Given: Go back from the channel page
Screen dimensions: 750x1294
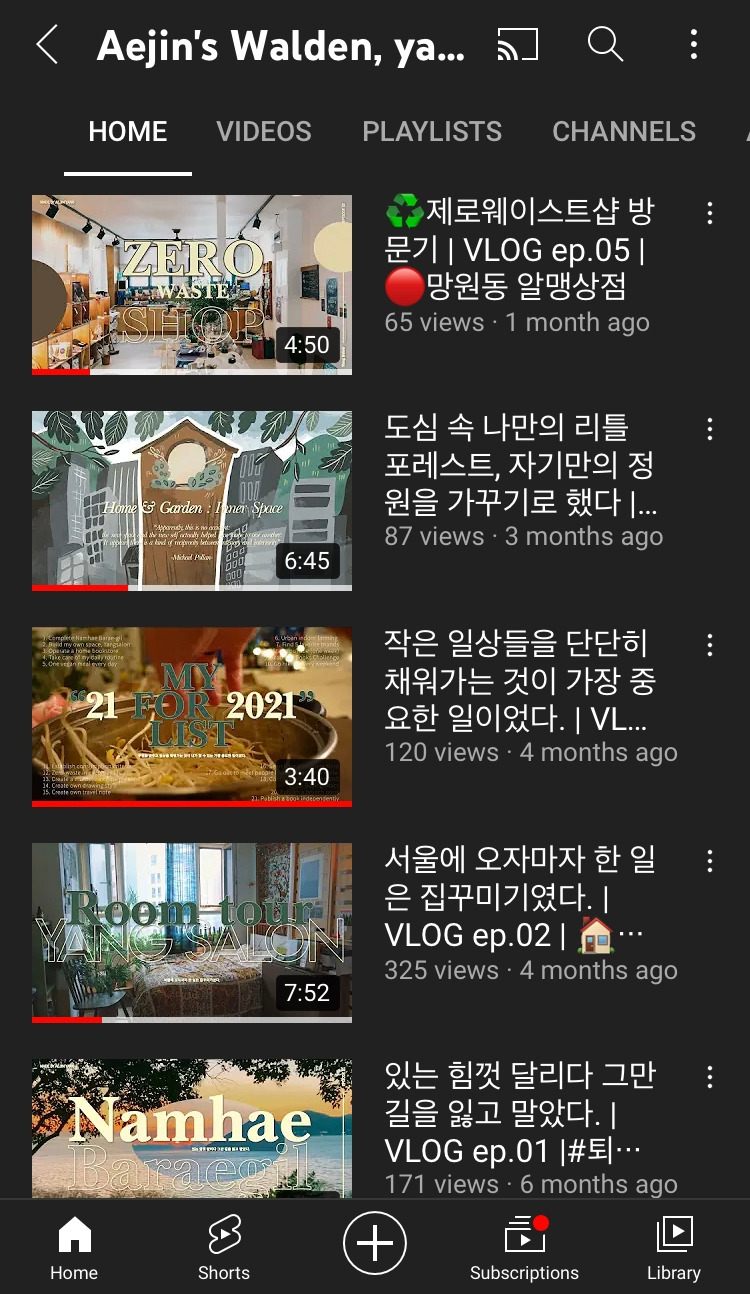Looking at the screenshot, I should pyautogui.click(x=46, y=45).
